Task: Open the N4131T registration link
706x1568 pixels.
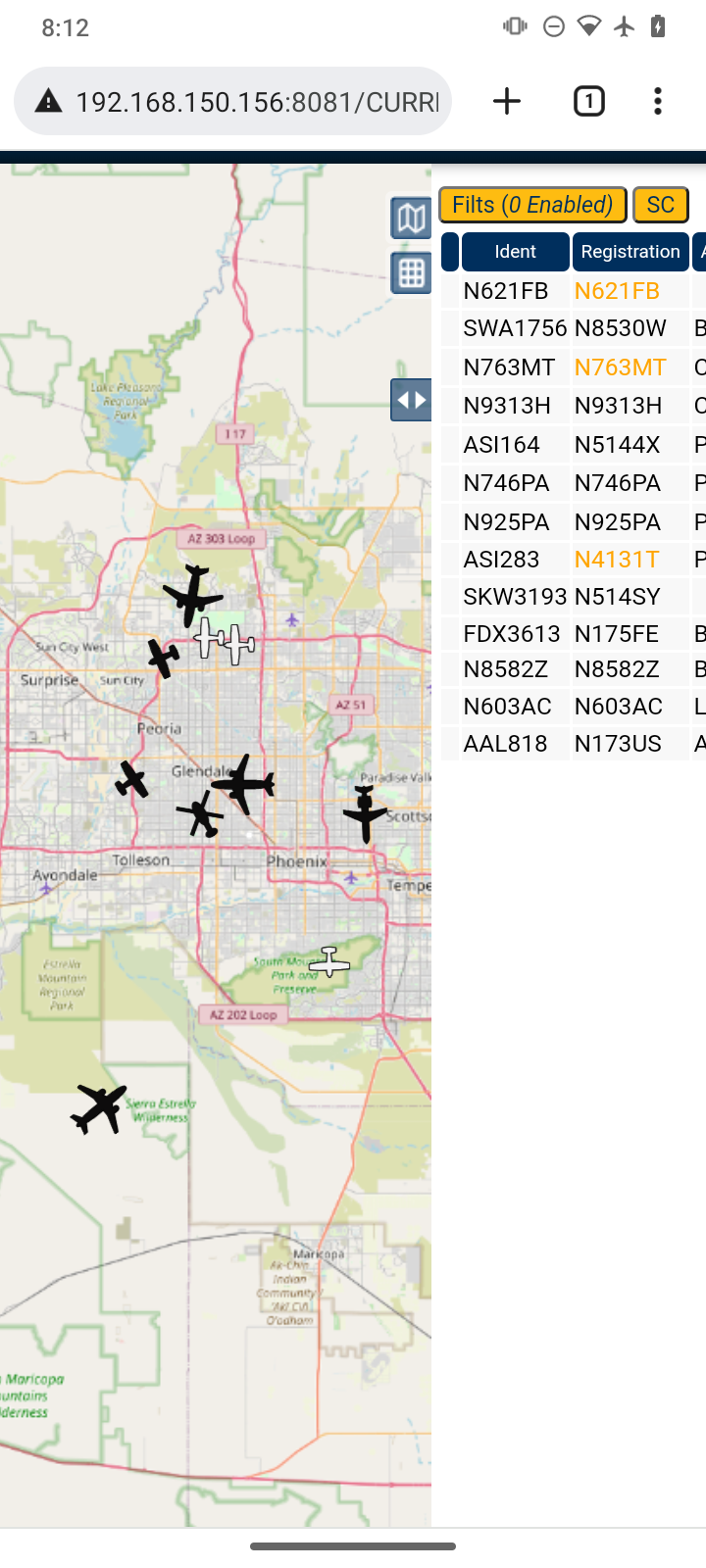Action: click(617, 560)
